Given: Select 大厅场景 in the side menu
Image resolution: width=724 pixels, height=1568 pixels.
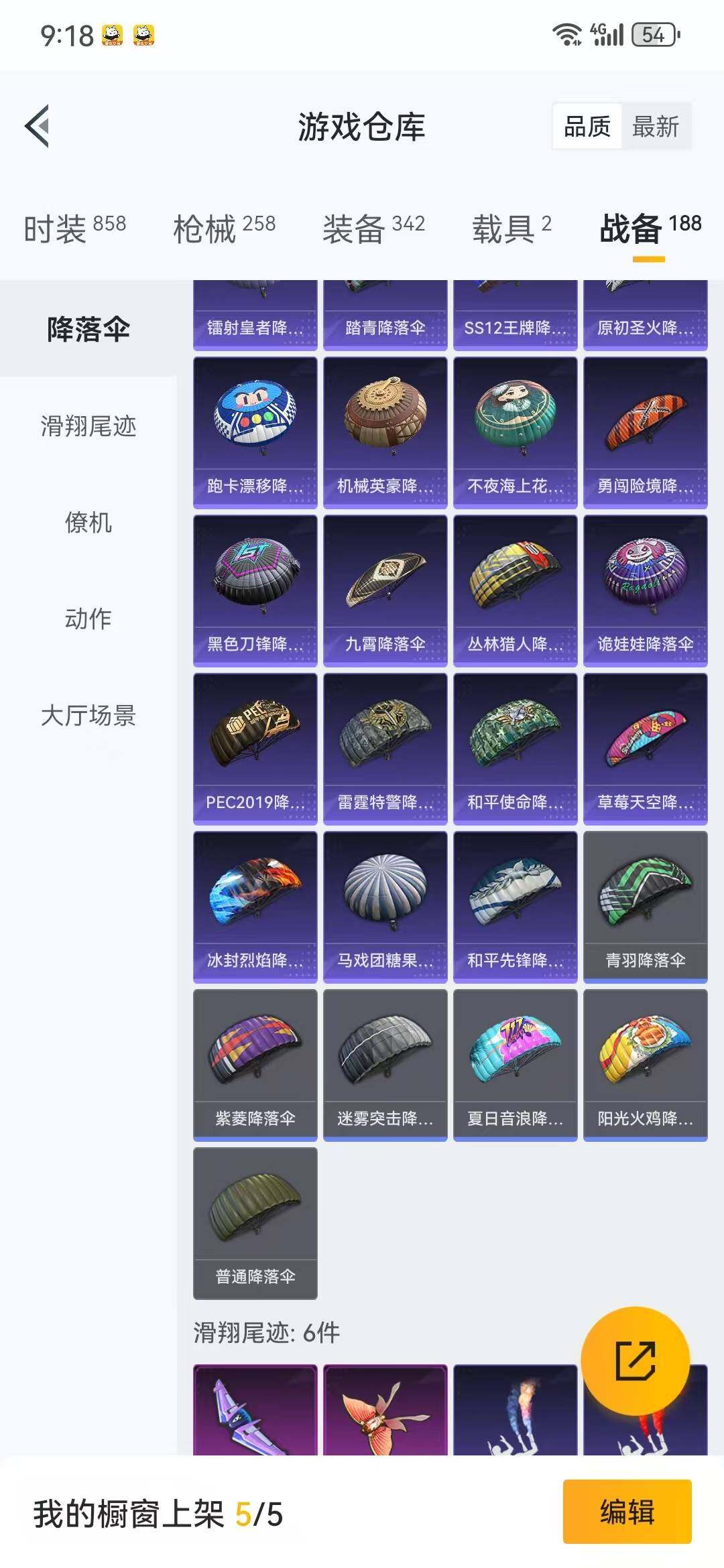Looking at the screenshot, I should pos(88,715).
